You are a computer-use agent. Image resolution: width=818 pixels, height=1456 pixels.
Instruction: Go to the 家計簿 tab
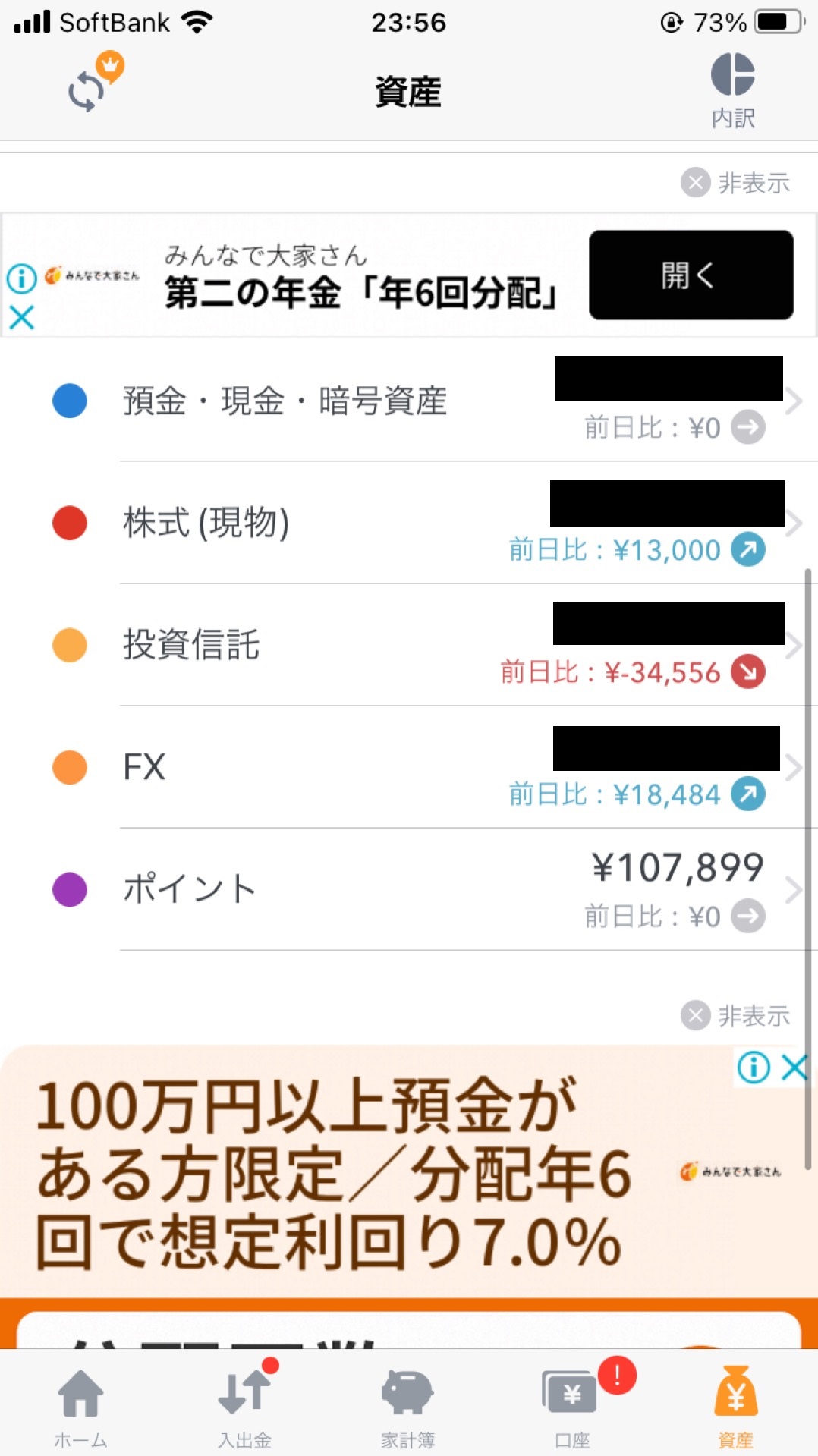tap(407, 1406)
